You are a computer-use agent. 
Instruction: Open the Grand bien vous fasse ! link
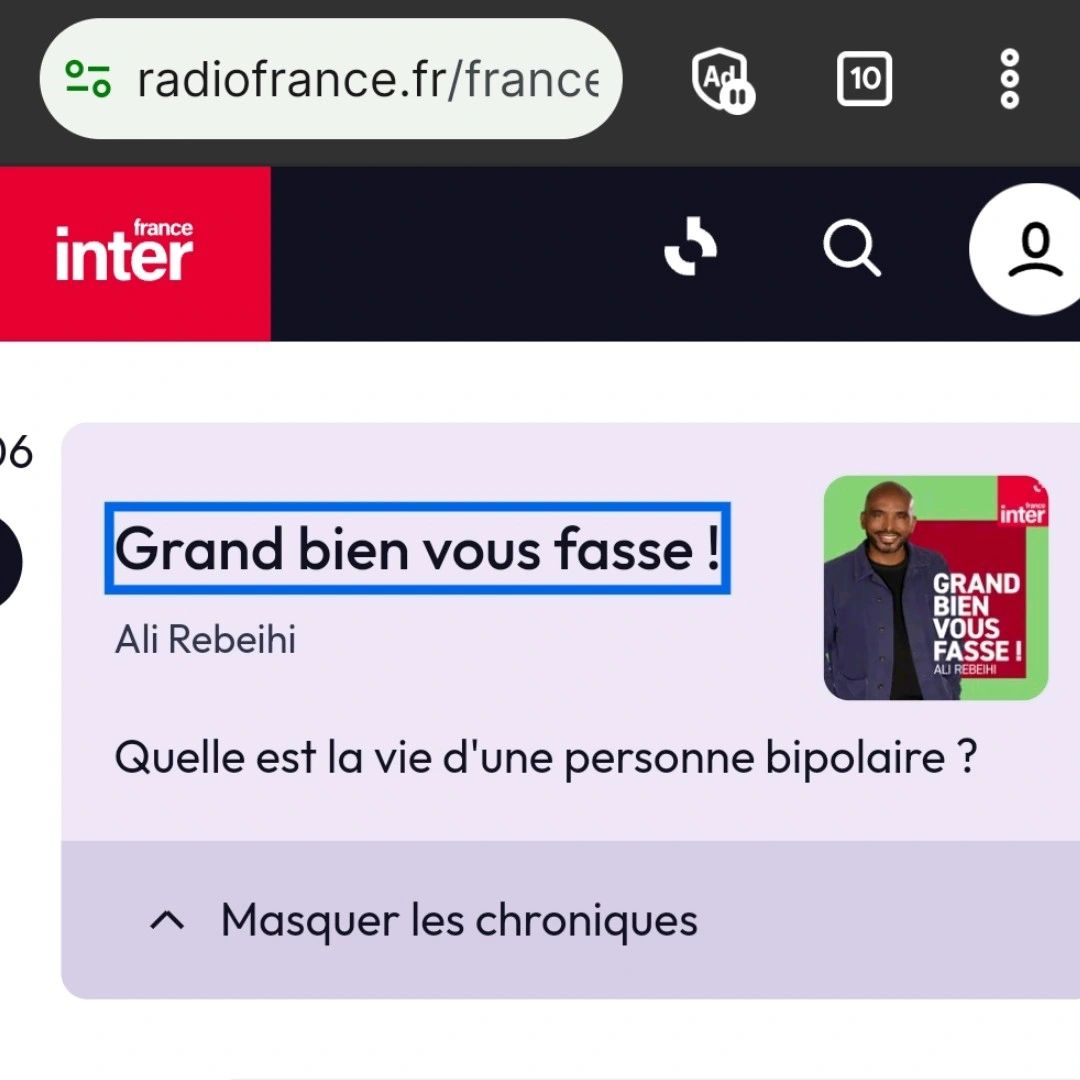point(417,549)
